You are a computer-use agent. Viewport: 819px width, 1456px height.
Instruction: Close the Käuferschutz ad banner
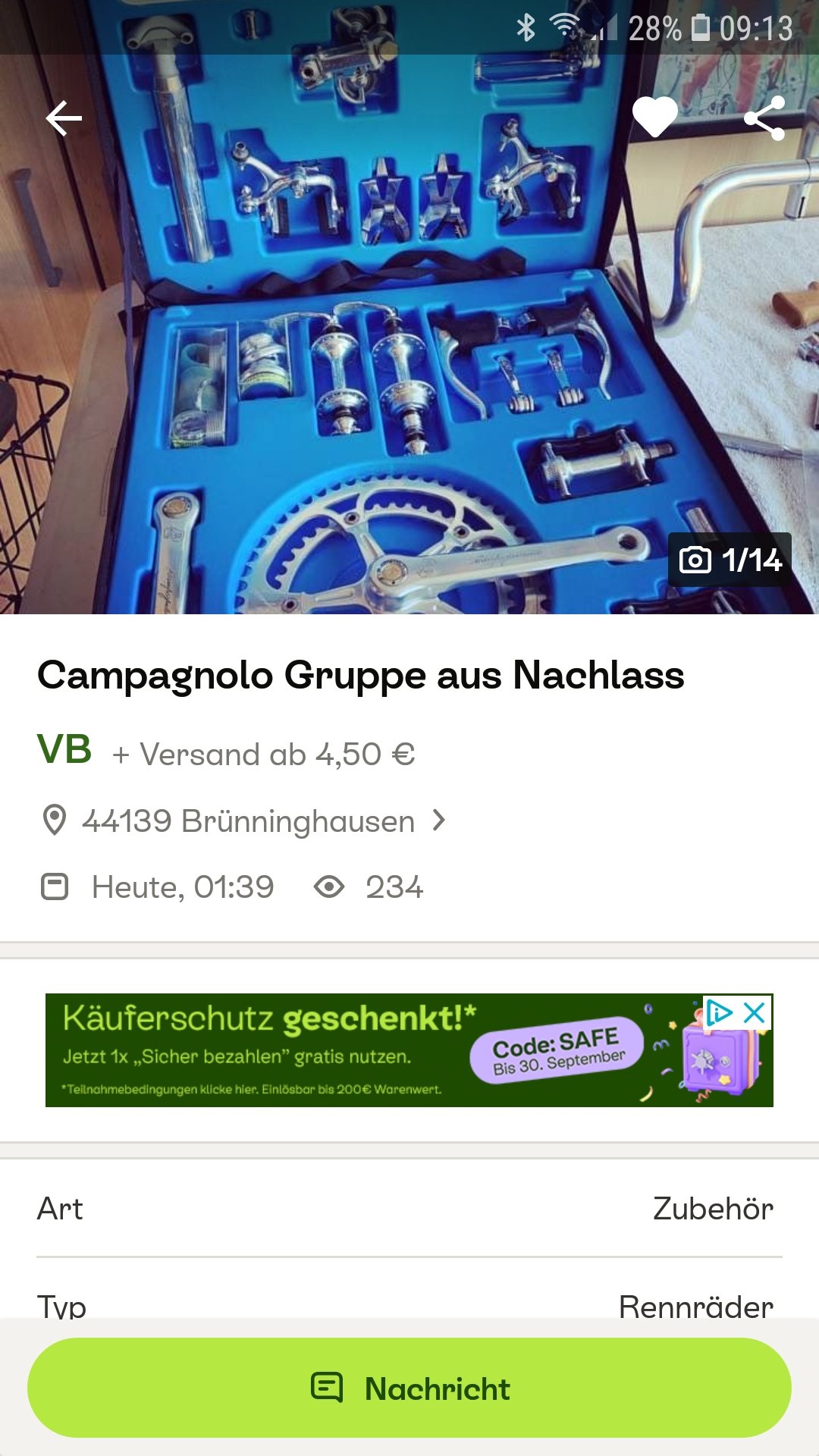click(x=755, y=1012)
